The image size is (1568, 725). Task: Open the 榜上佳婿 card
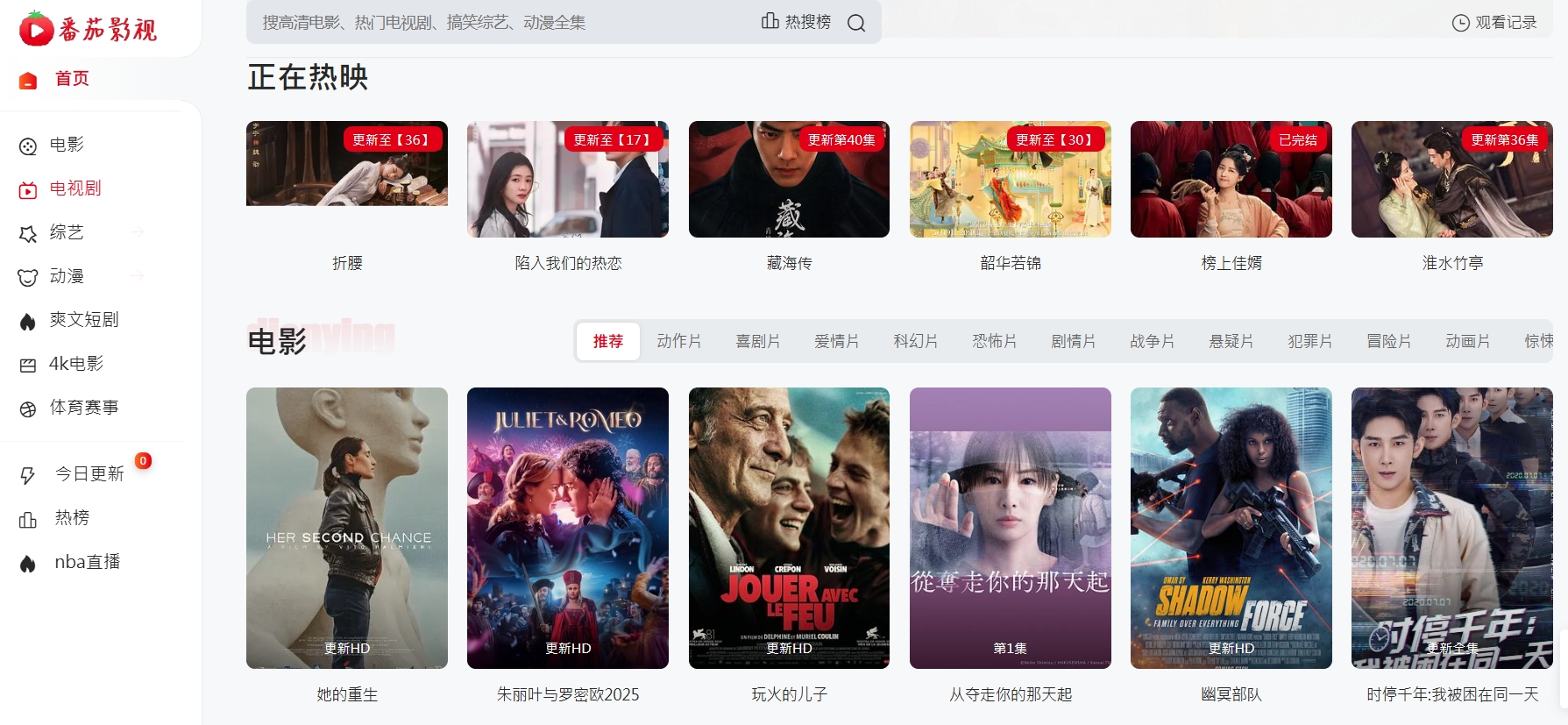(x=1231, y=180)
